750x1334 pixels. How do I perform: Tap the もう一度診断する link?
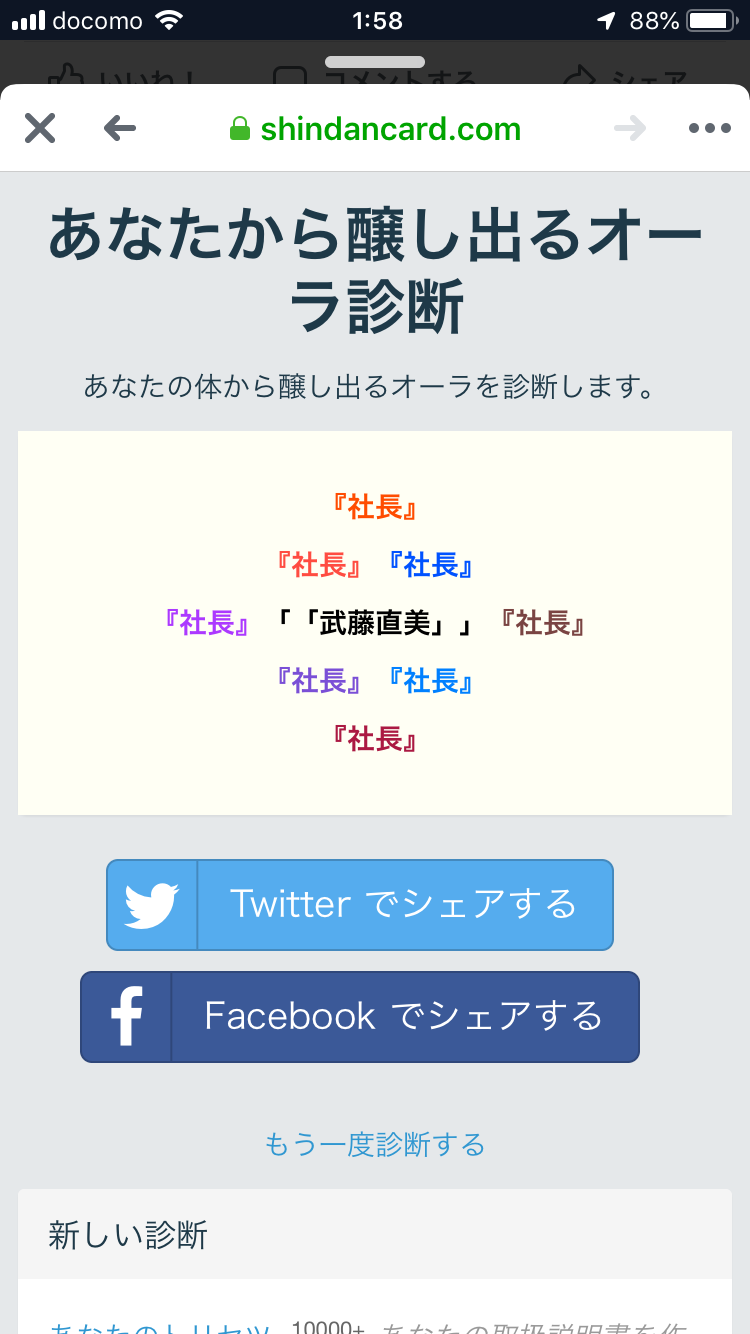click(x=375, y=1143)
